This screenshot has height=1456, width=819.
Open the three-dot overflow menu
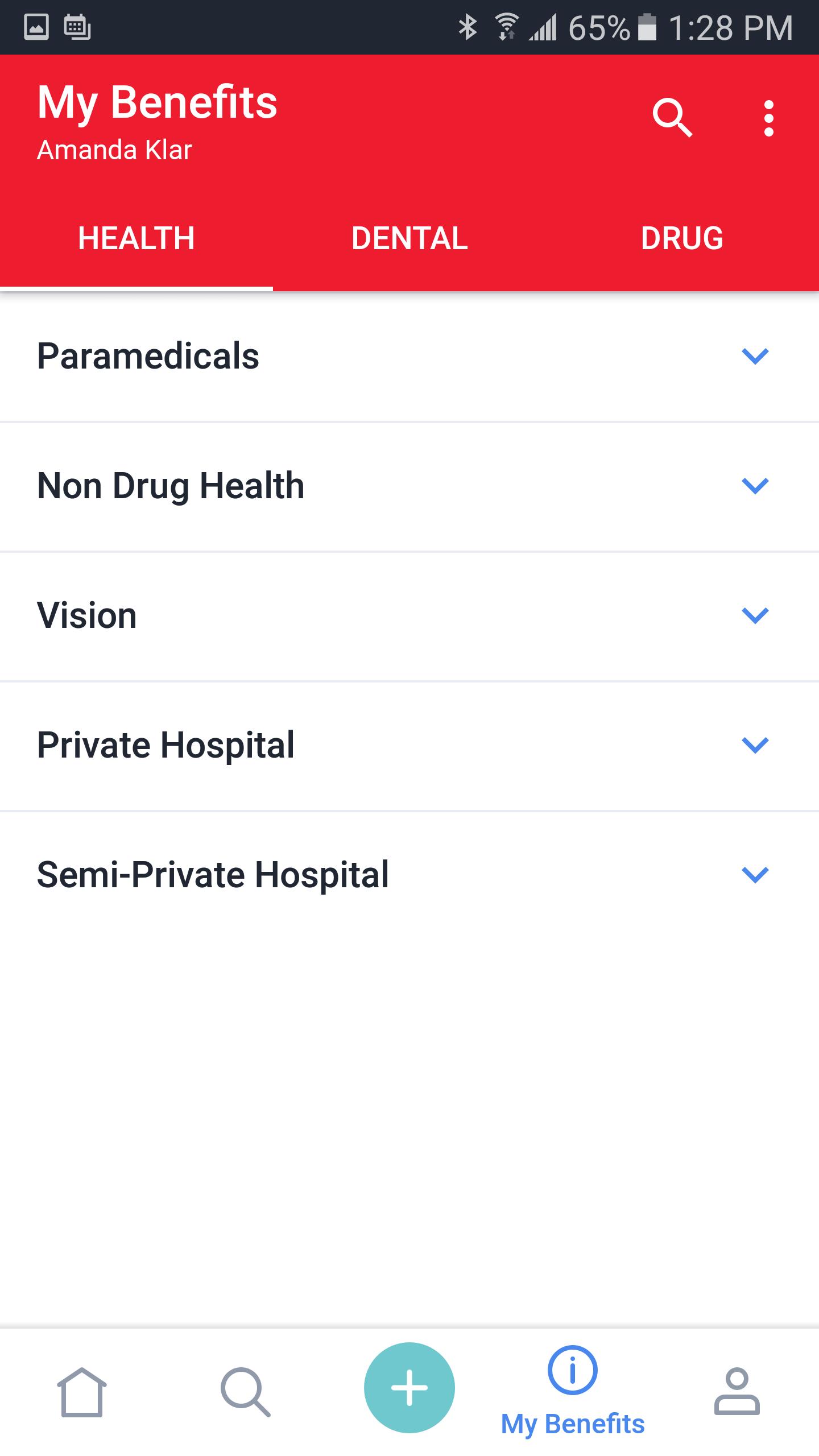tap(769, 118)
